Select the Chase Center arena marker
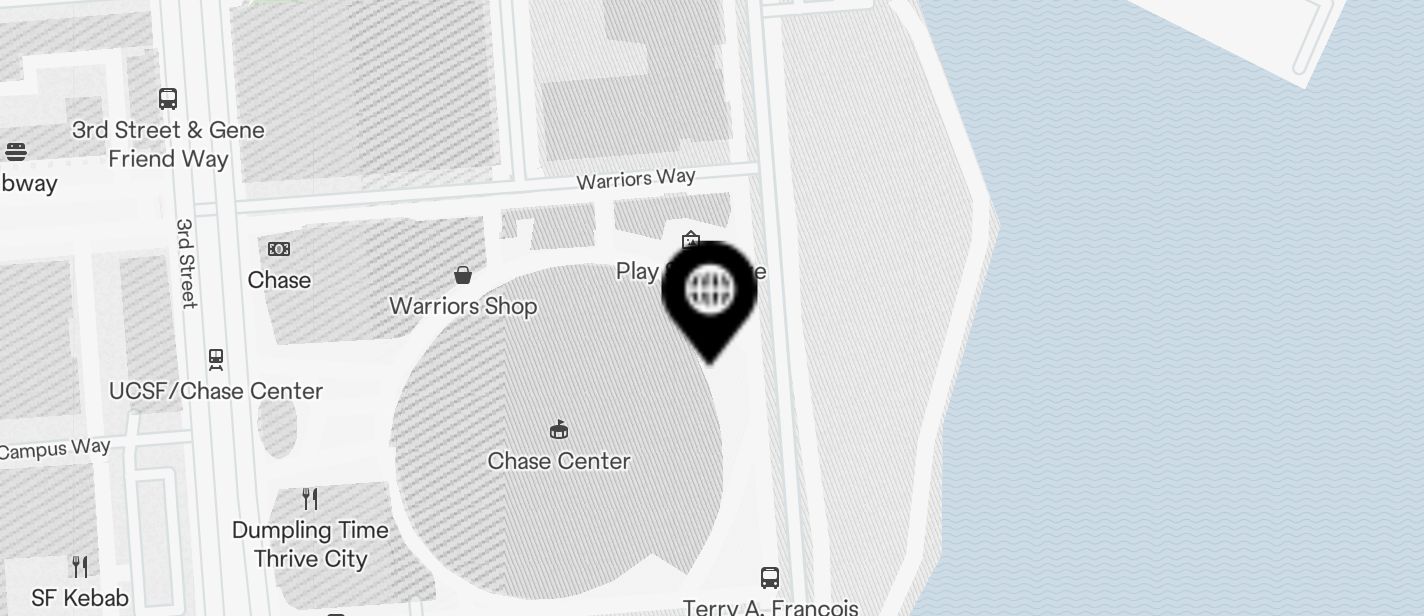Image resolution: width=1424 pixels, height=616 pixels. (559, 430)
